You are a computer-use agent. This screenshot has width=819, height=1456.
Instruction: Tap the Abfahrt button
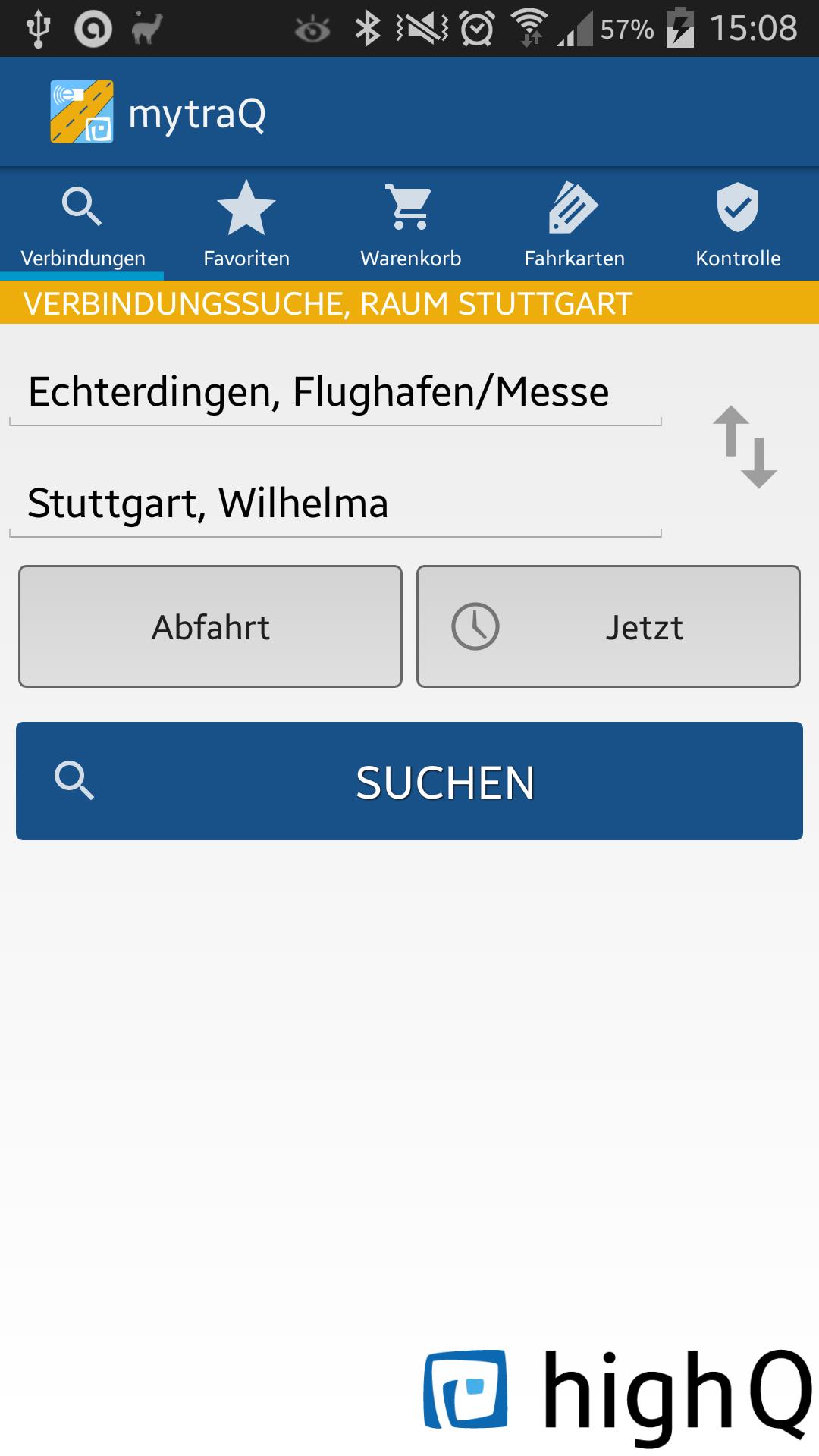coord(210,626)
